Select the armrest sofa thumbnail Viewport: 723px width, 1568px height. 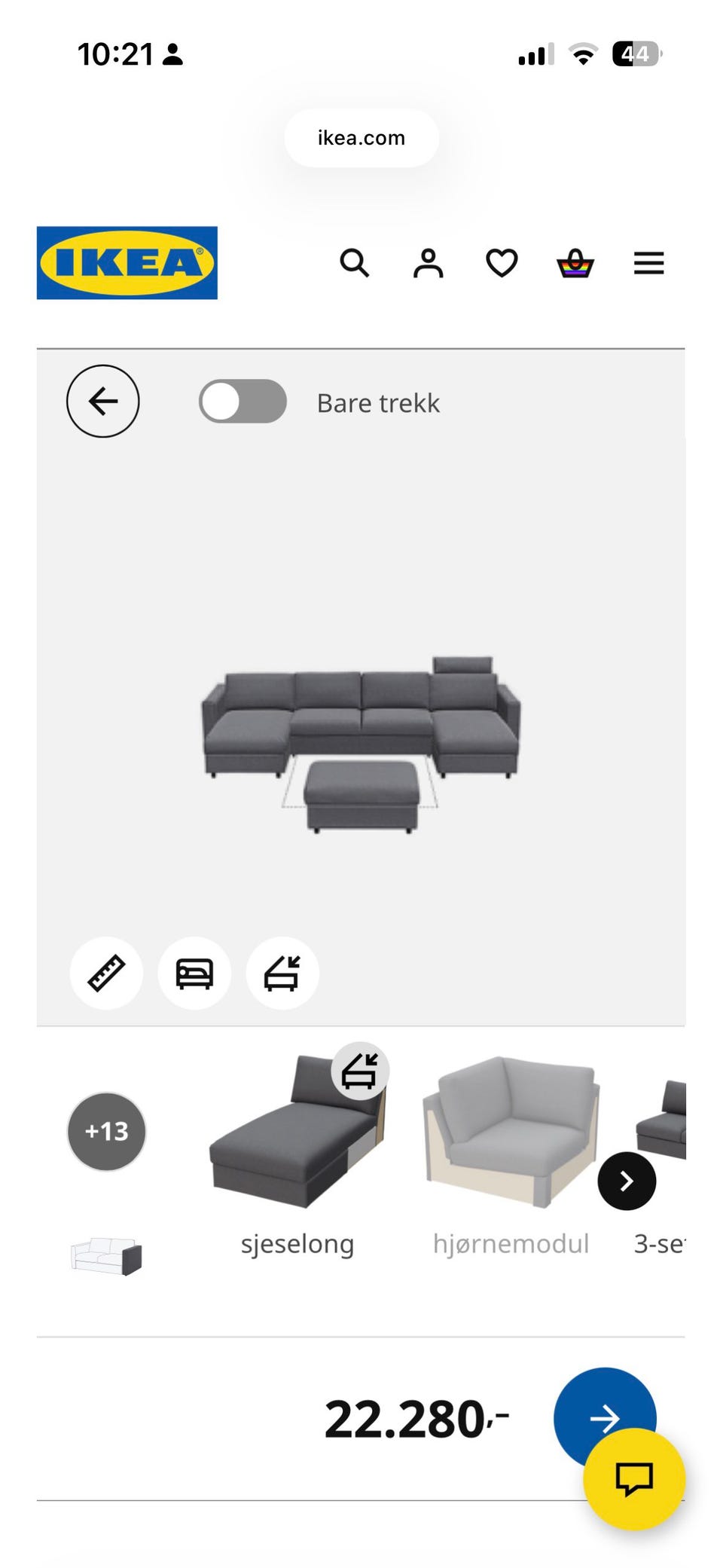click(106, 1255)
